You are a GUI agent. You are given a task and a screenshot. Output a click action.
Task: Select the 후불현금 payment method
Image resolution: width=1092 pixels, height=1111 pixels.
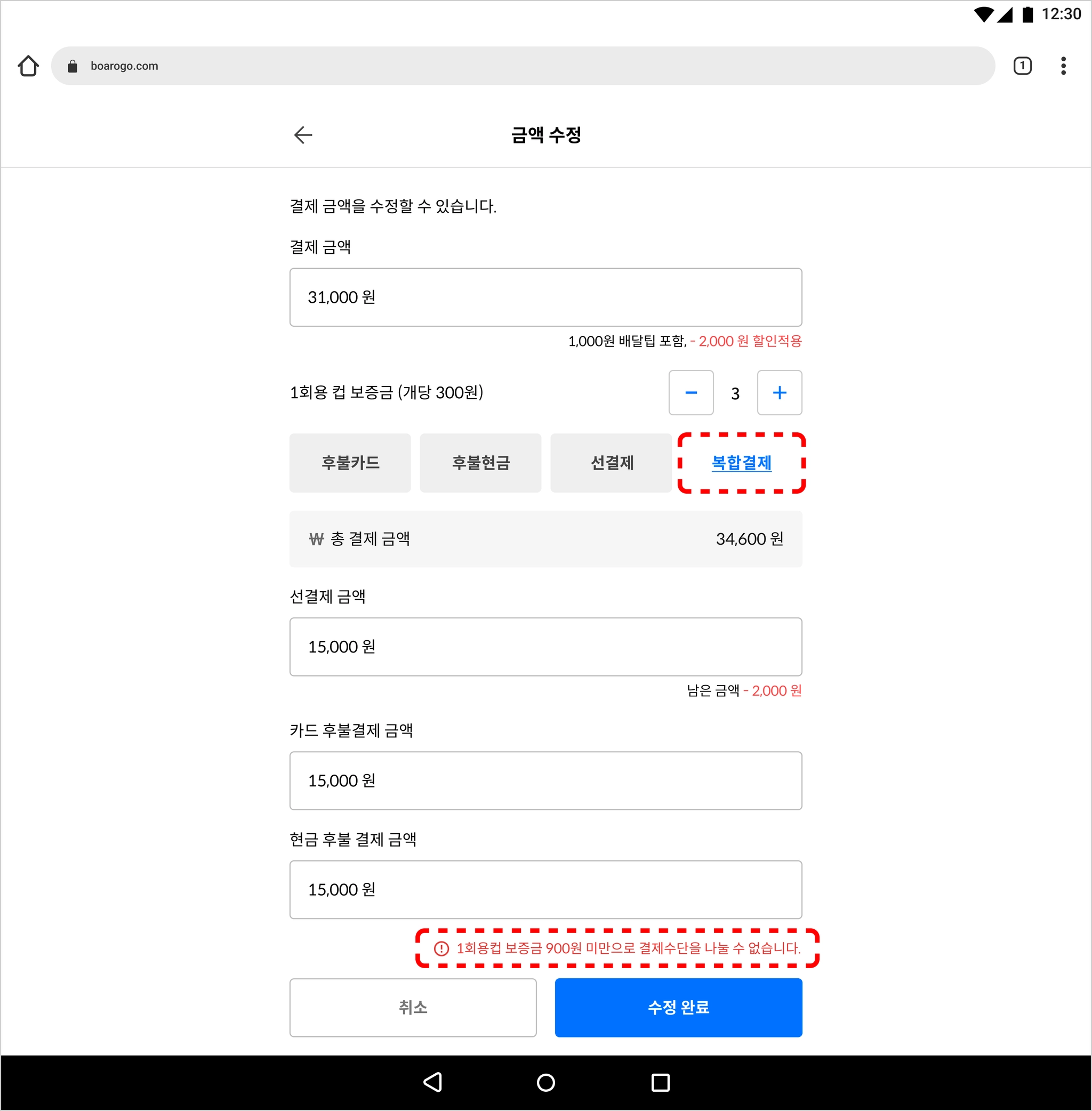pos(480,463)
